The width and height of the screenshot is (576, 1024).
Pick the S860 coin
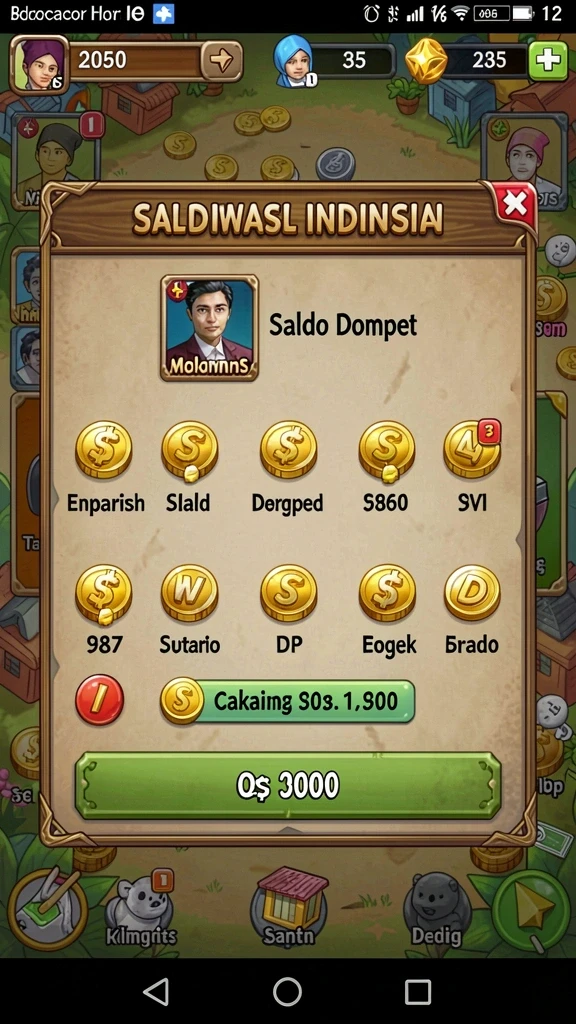pos(387,450)
